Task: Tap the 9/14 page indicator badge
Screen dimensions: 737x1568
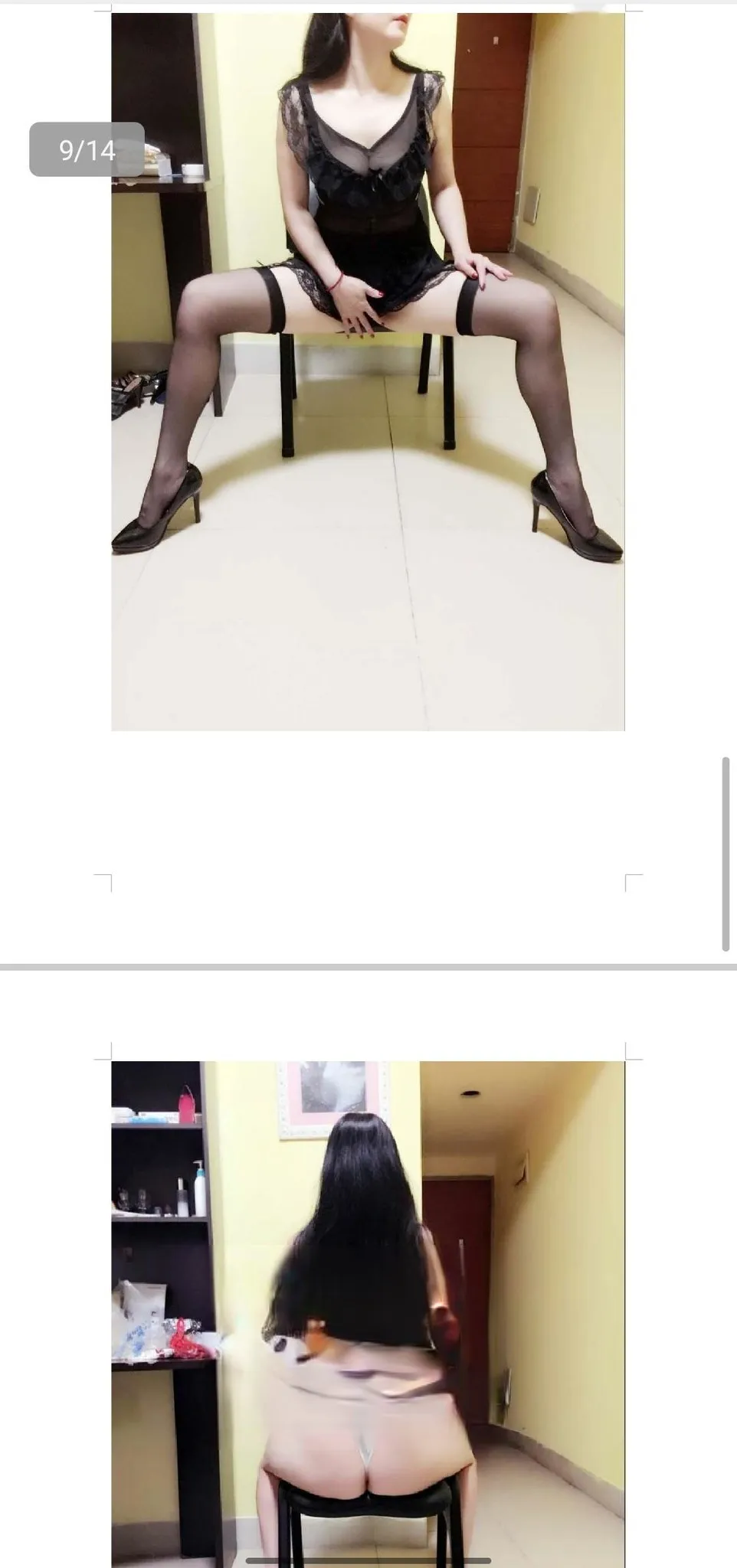Action: pyautogui.click(x=87, y=150)
